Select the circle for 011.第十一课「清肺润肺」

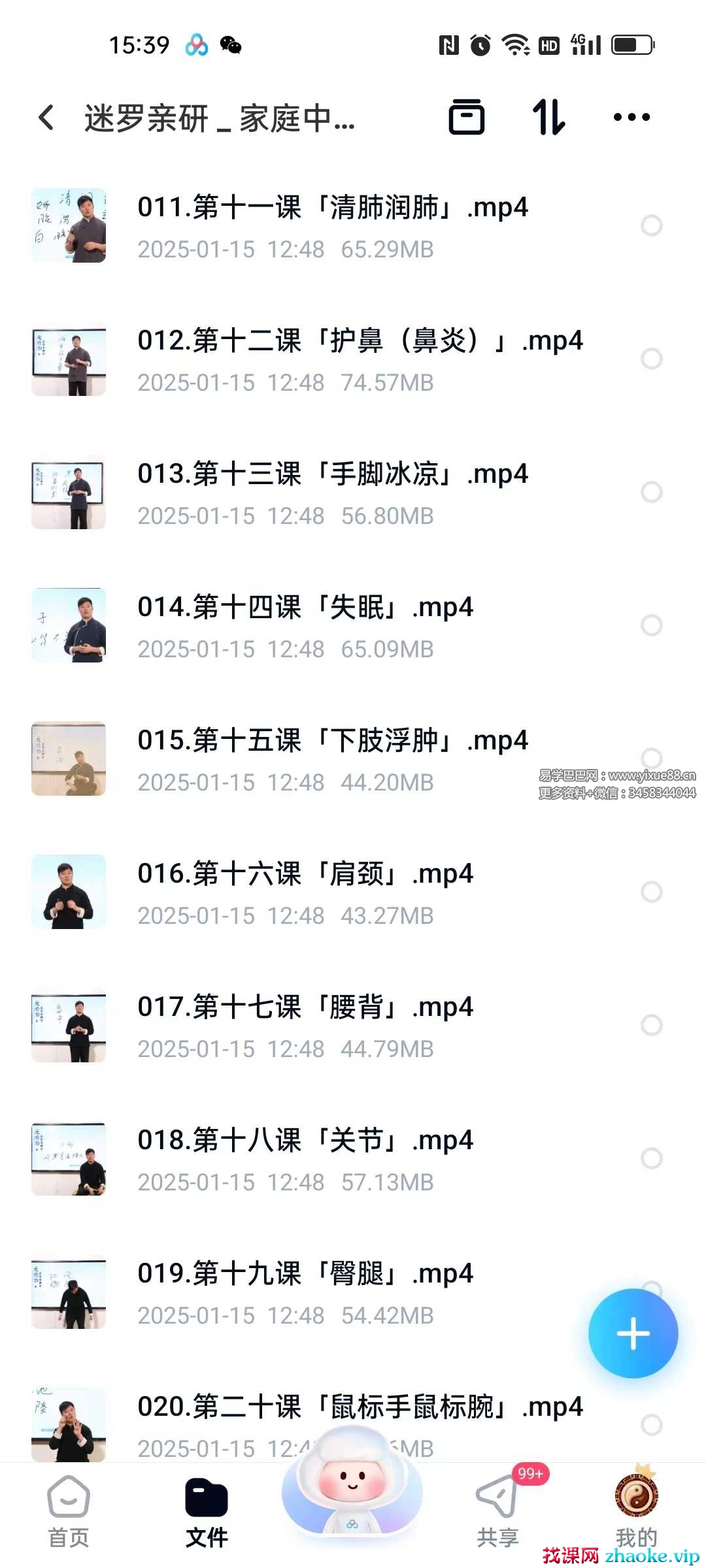pyautogui.click(x=651, y=225)
